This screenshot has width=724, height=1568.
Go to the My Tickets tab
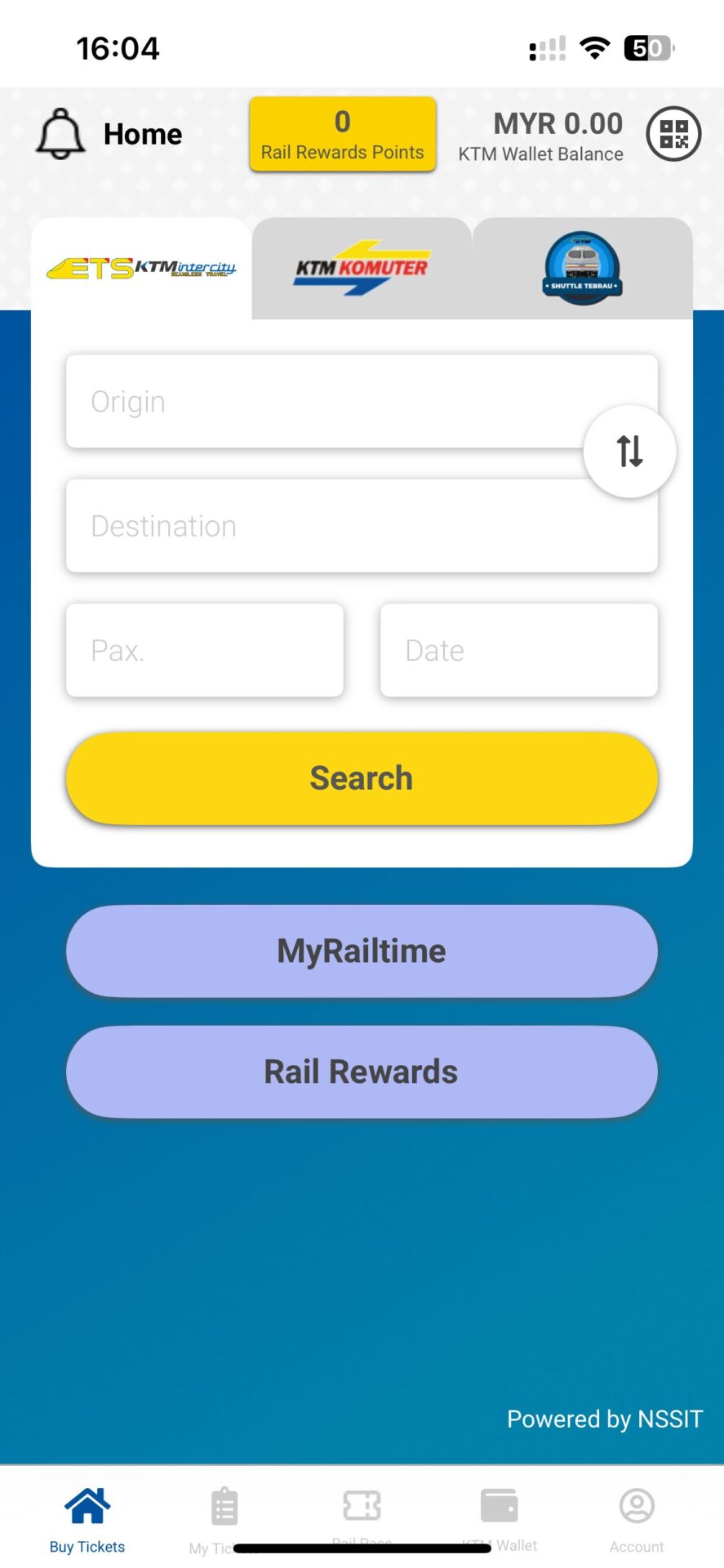pyautogui.click(x=224, y=1519)
